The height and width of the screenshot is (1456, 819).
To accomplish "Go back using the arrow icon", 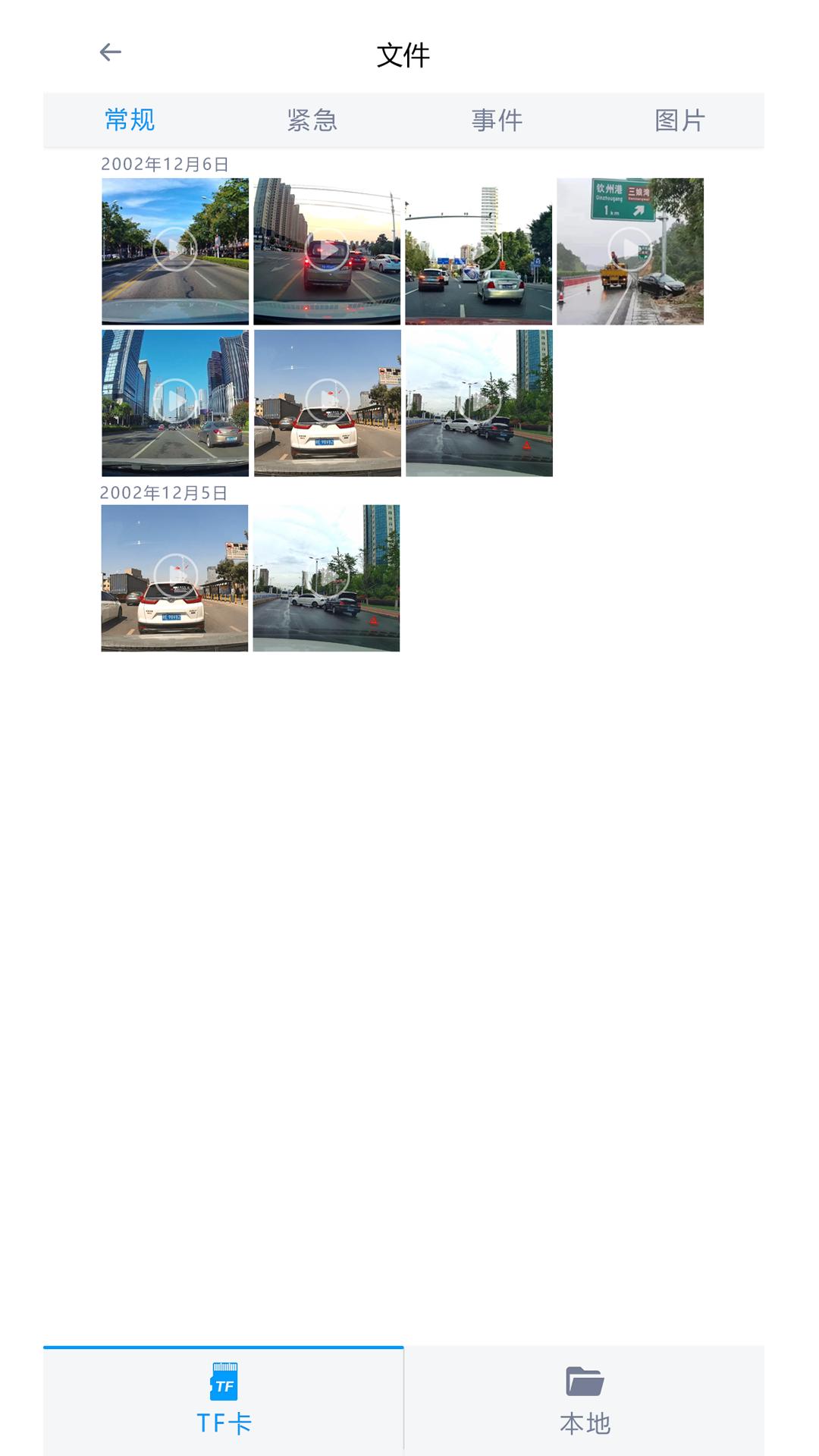I will [x=111, y=52].
